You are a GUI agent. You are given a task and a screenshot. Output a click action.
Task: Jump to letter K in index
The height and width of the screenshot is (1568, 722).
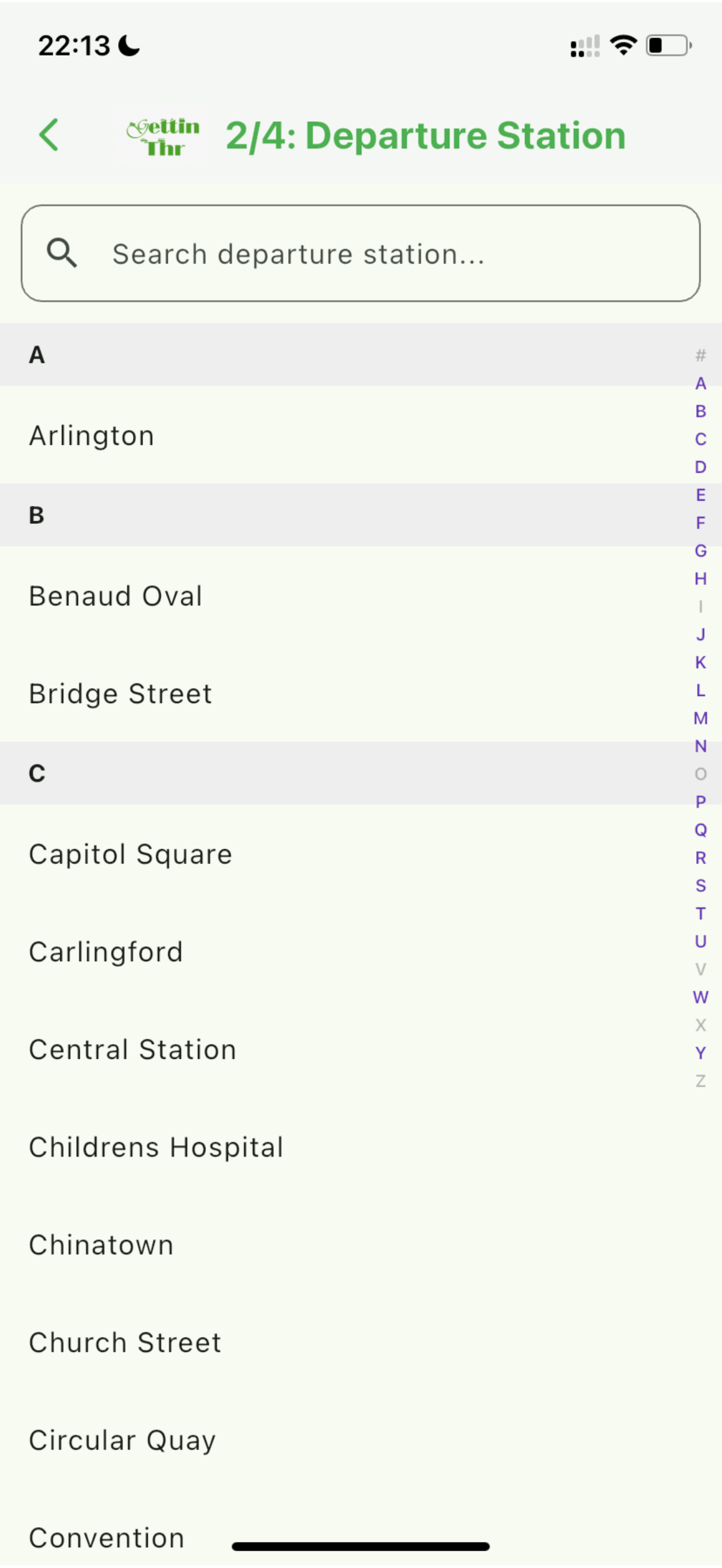coord(701,663)
